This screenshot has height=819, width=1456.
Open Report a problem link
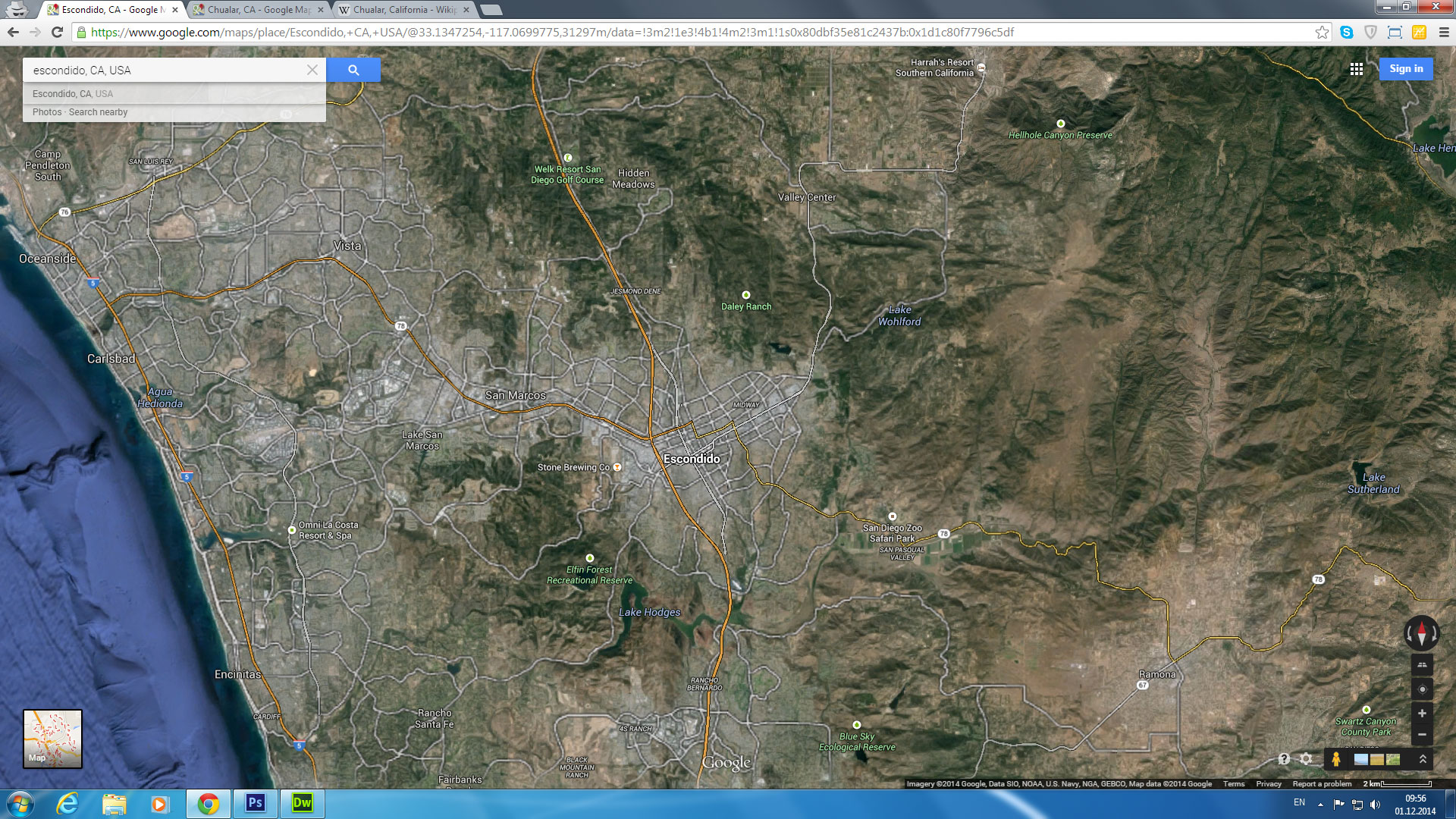point(1322,784)
